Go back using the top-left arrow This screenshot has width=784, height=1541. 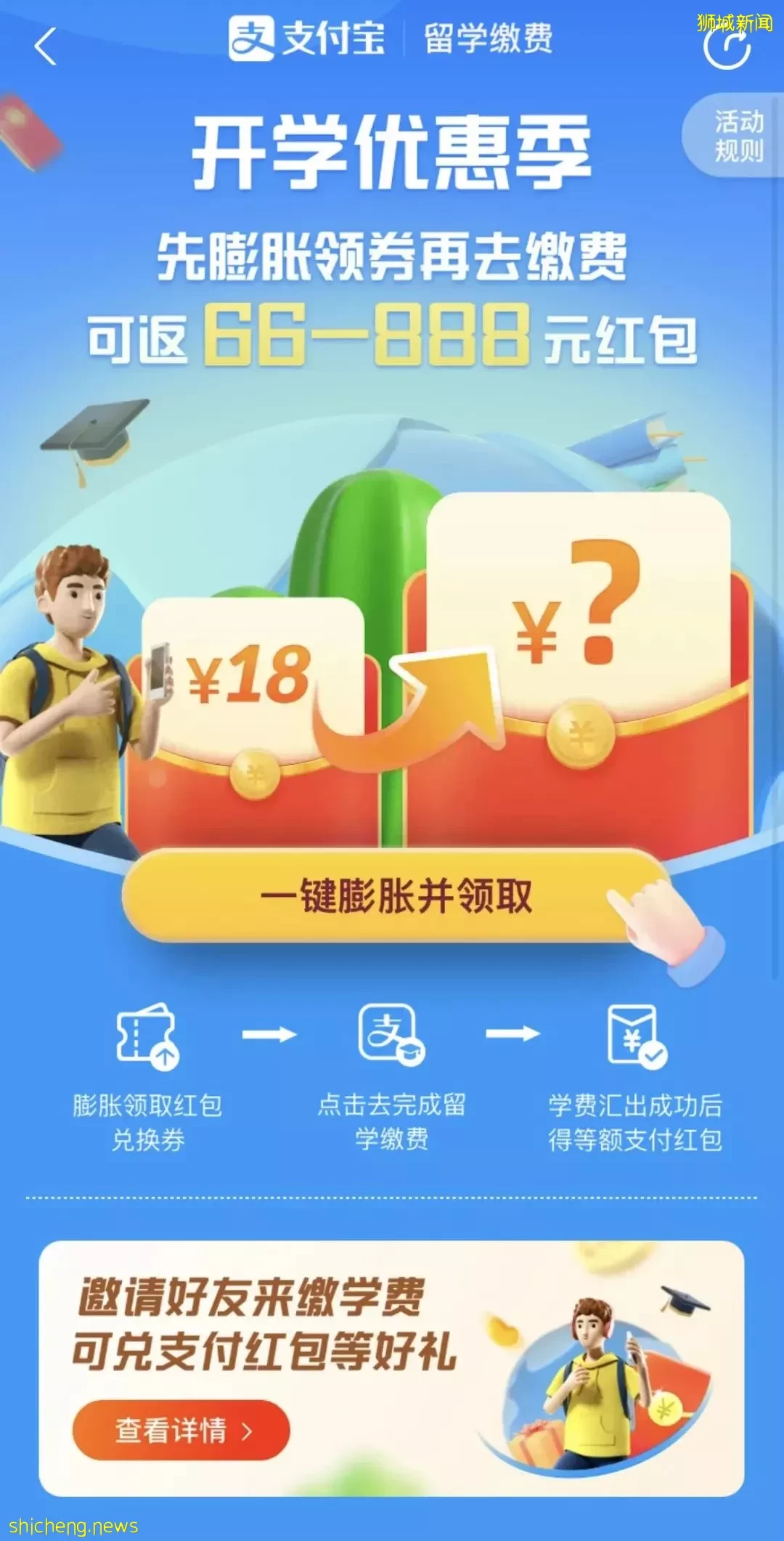click(45, 47)
